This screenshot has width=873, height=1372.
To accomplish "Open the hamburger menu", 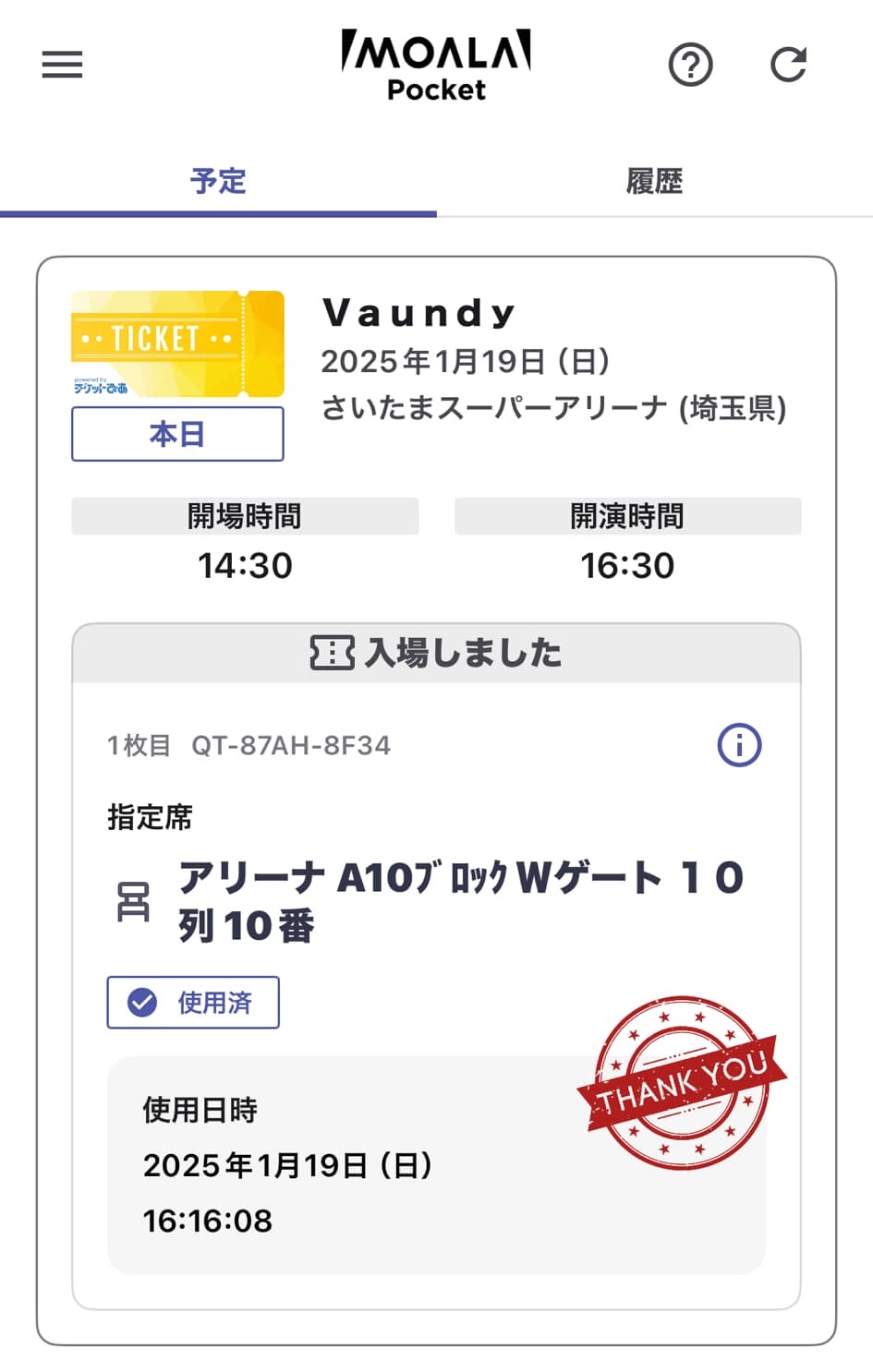I will [62, 65].
